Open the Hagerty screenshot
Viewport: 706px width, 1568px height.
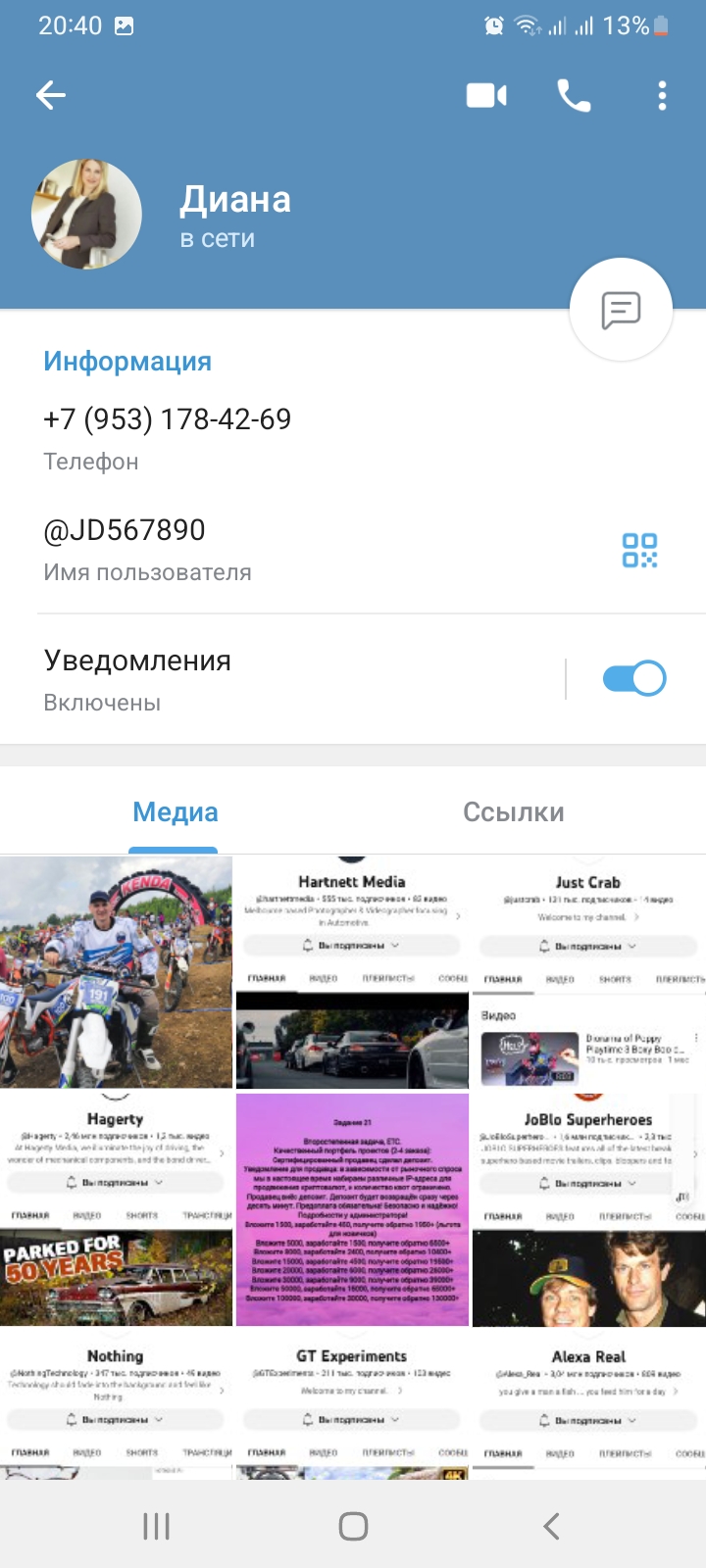pos(116,1209)
